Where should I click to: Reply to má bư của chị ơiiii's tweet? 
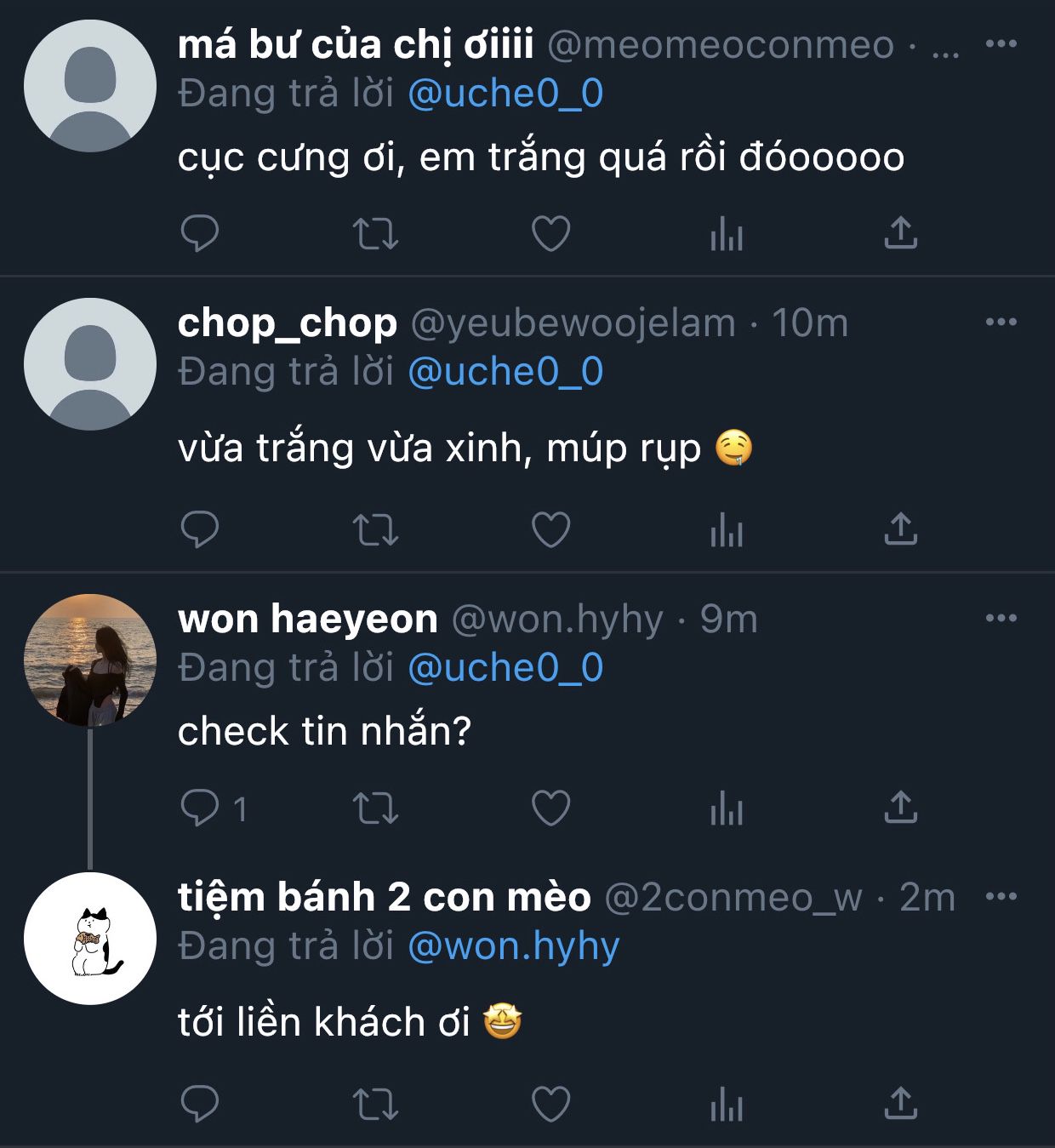pyautogui.click(x=201, y=234)
